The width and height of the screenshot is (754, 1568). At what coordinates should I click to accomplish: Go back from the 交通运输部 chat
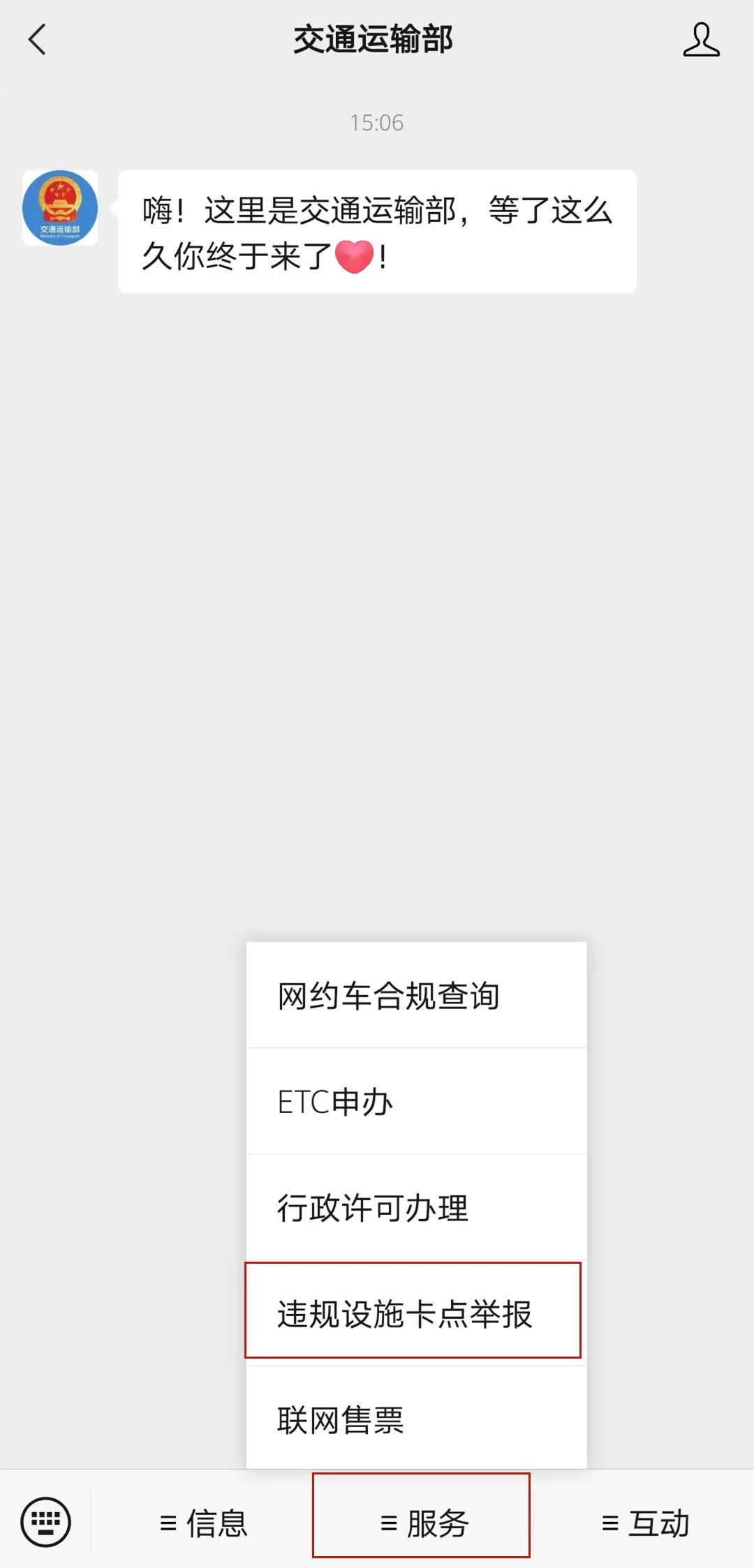point(38,40)
